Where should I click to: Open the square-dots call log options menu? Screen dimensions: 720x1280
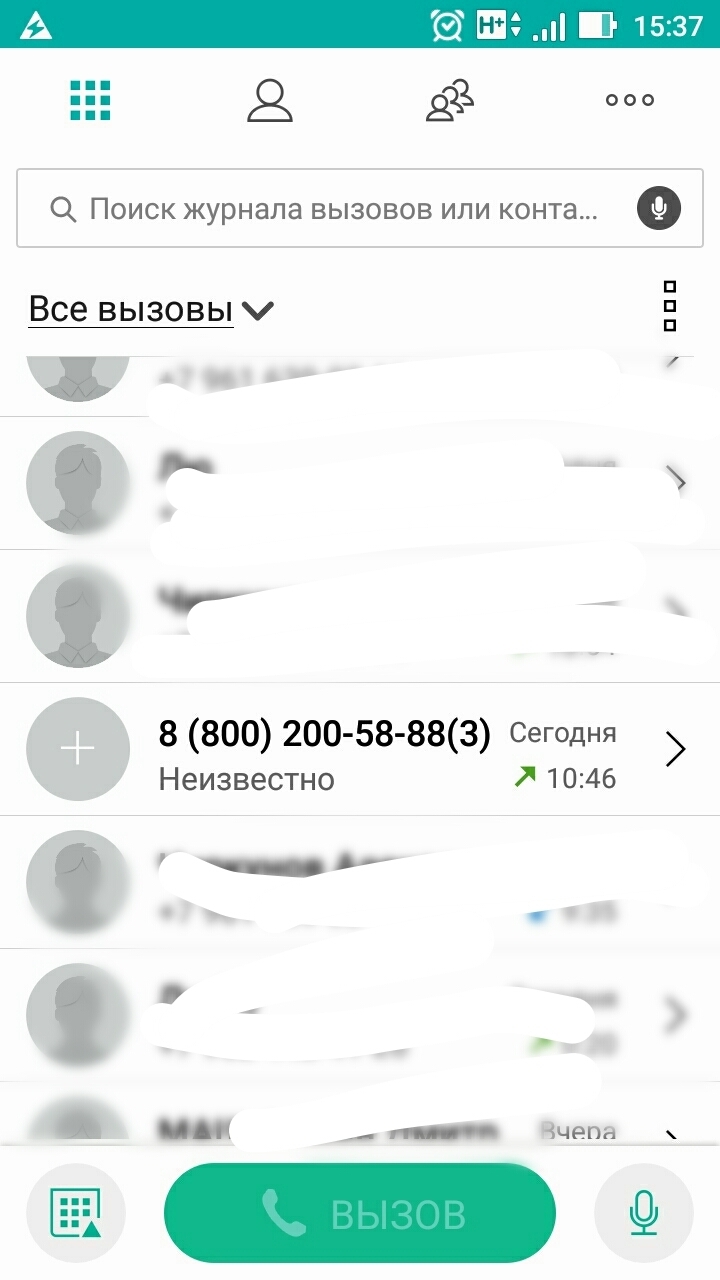pyautogui.click(x=670, y=306)
